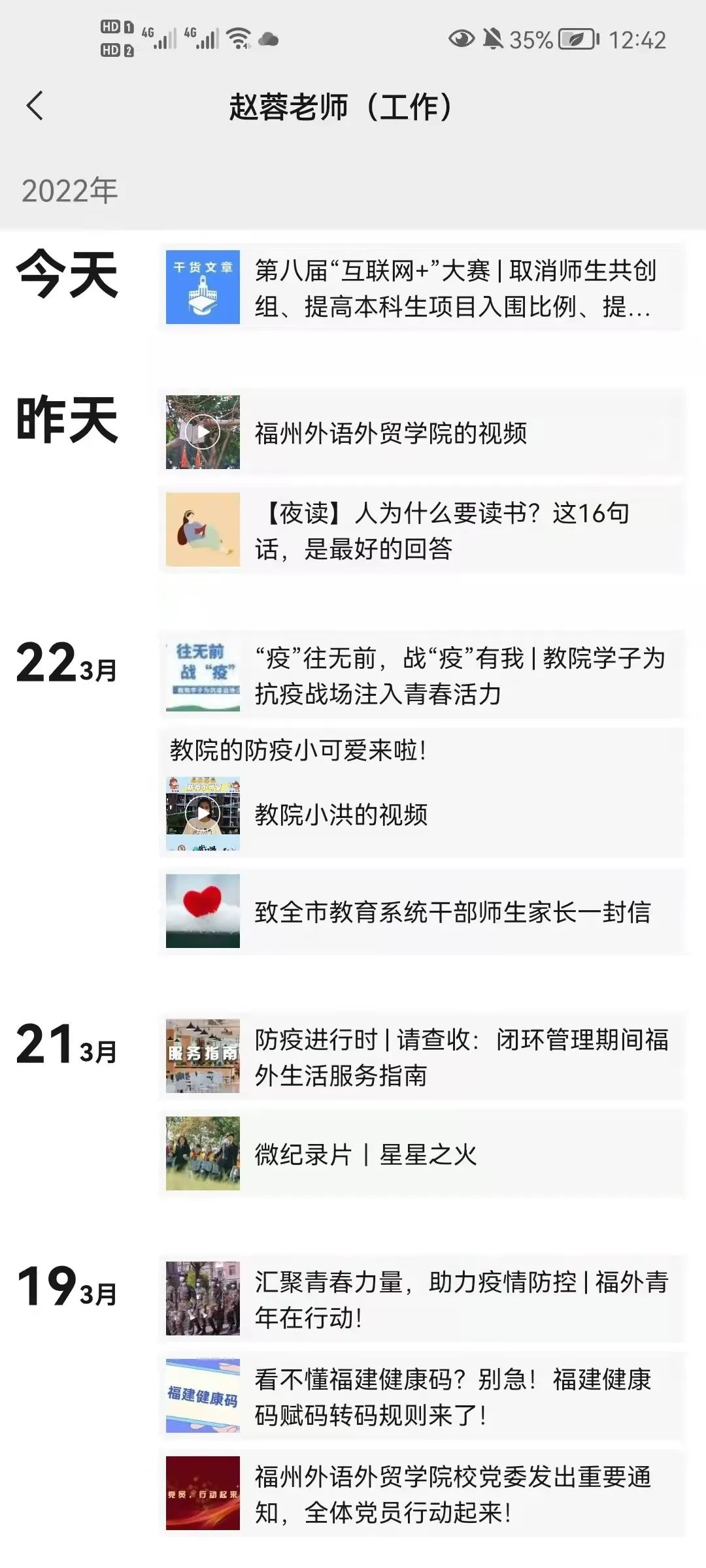This screenshot has width=706, height=1568.
Task: Open “疫”往无前，战“疫”有我 article
Action: click(422, 675)
